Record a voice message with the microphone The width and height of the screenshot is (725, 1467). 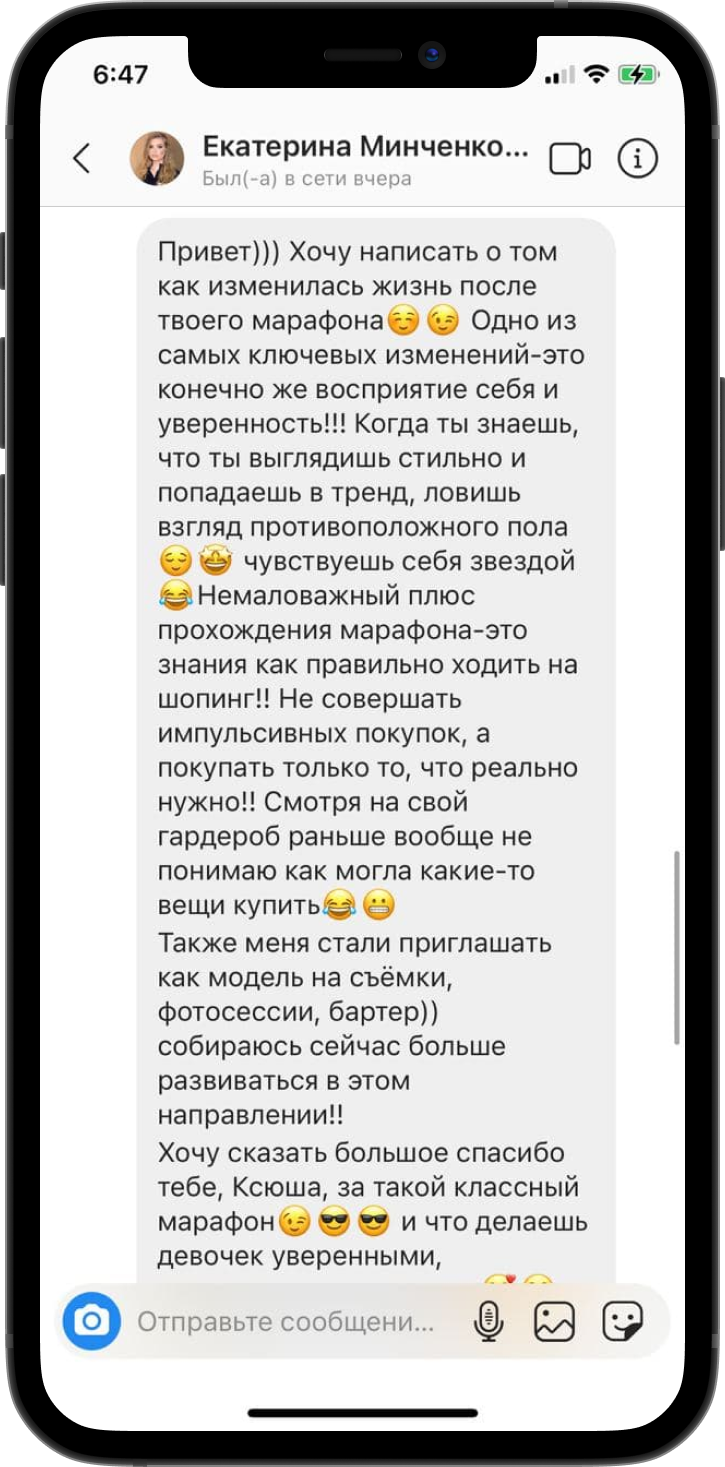point(488,1322)
